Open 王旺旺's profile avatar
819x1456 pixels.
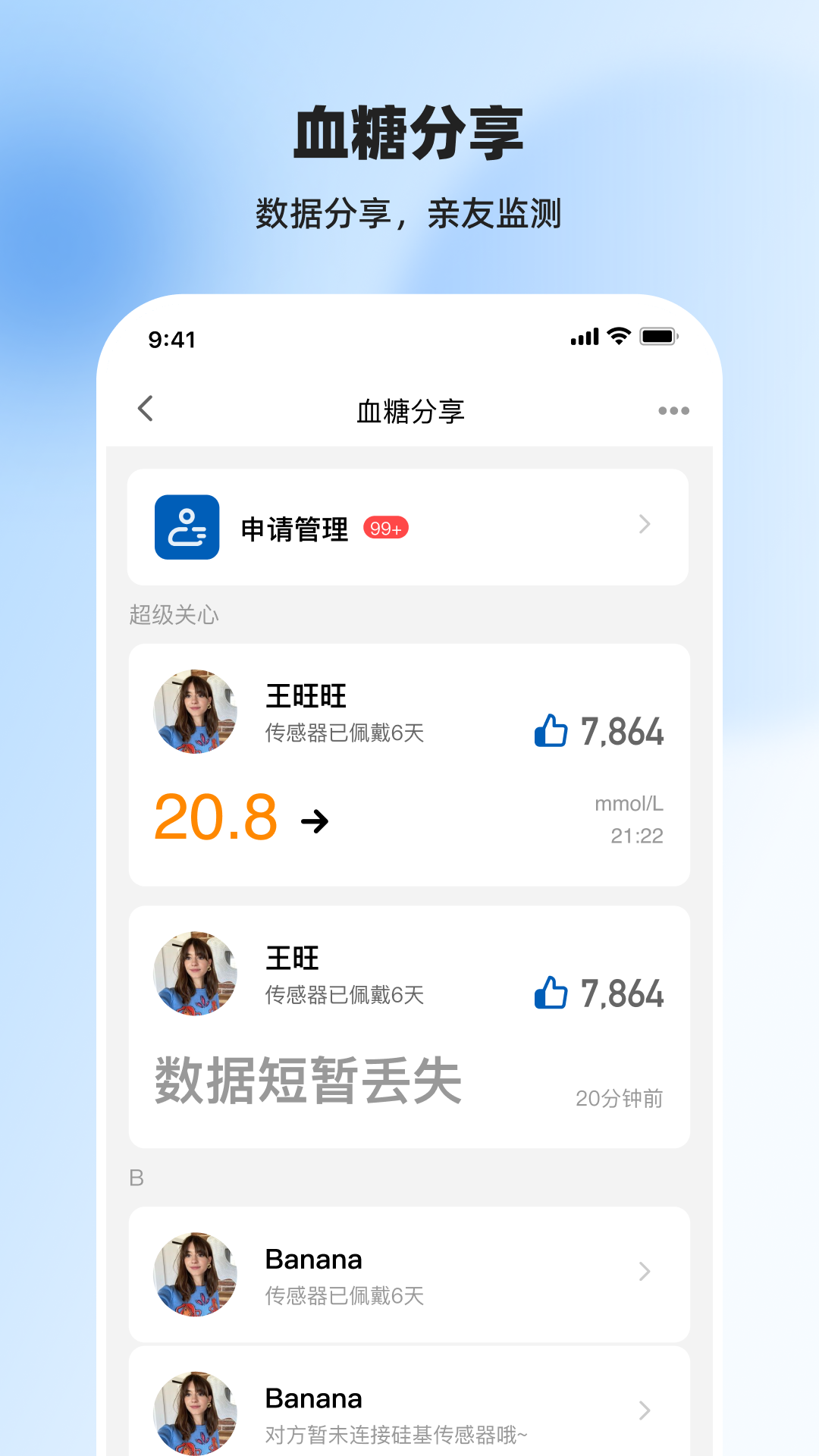tap(194, 711)
